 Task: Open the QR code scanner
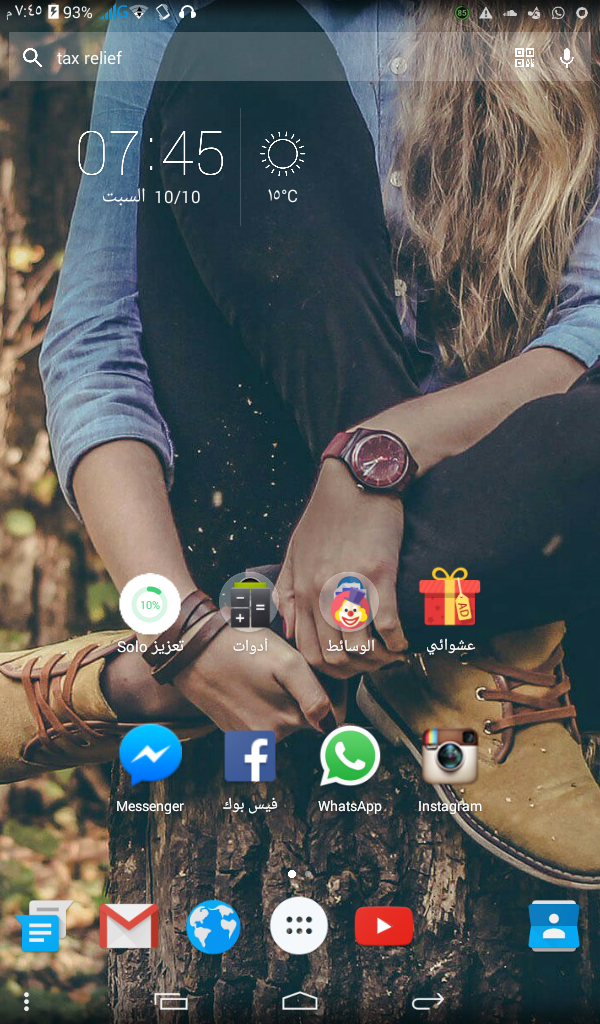(524, 57)
